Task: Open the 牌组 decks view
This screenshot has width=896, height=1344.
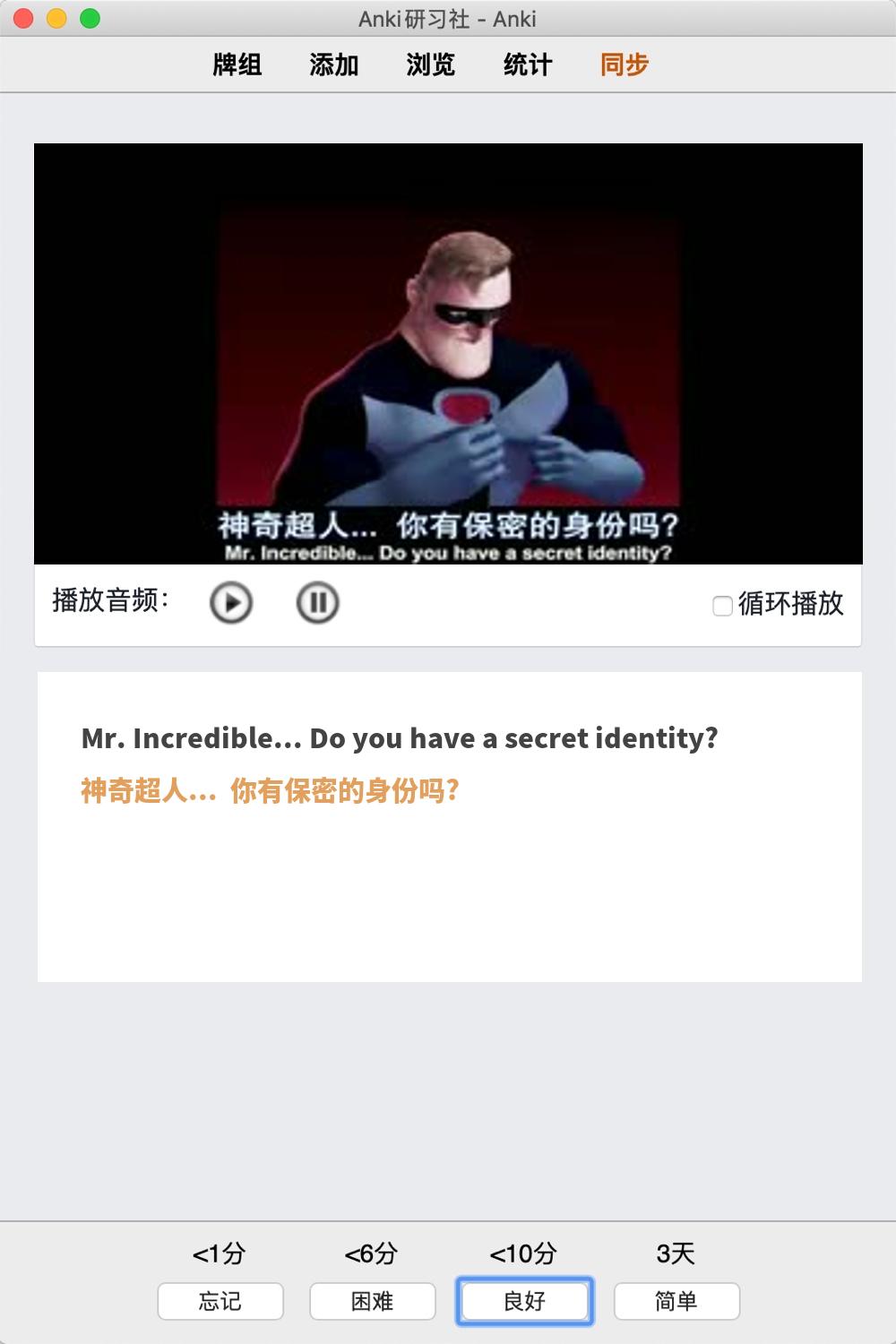Action: click(x=237, y=65)
